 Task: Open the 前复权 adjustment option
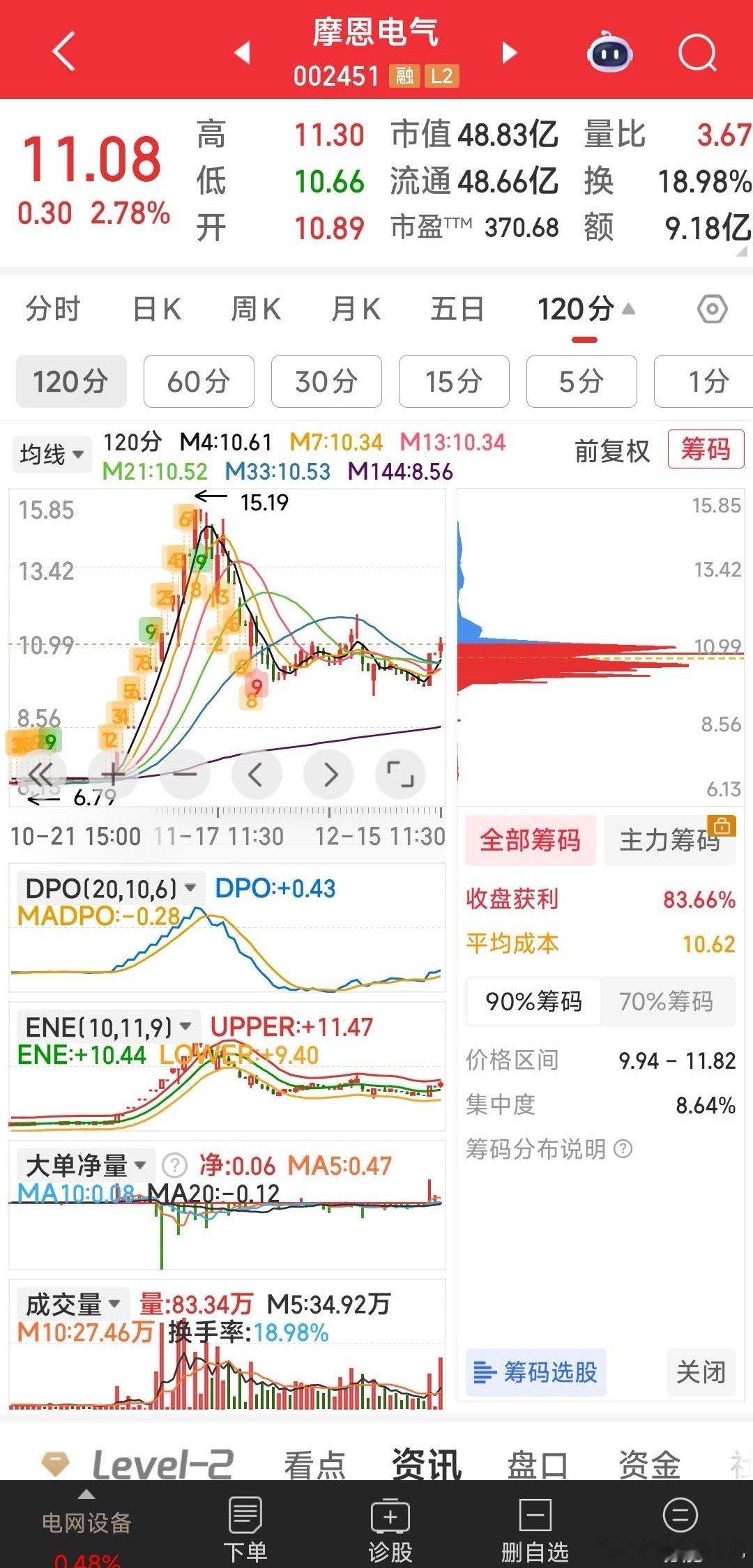tap(611, 450)
